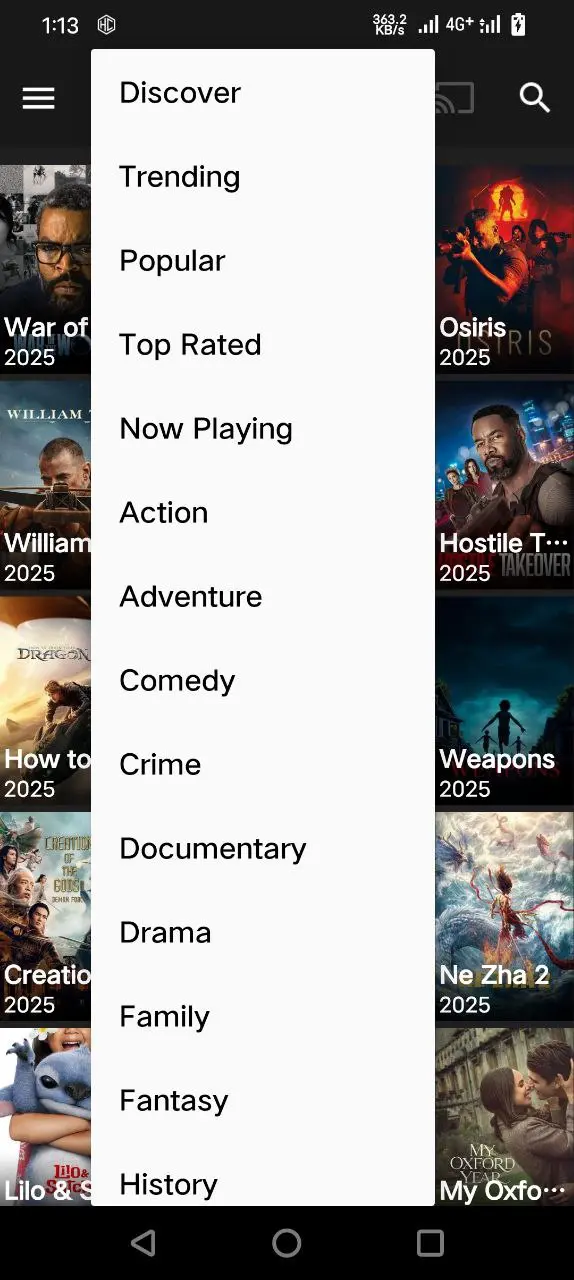Screen dimensions: 574x1280
Task: Select Drama from the list
Action: [263, 932]
